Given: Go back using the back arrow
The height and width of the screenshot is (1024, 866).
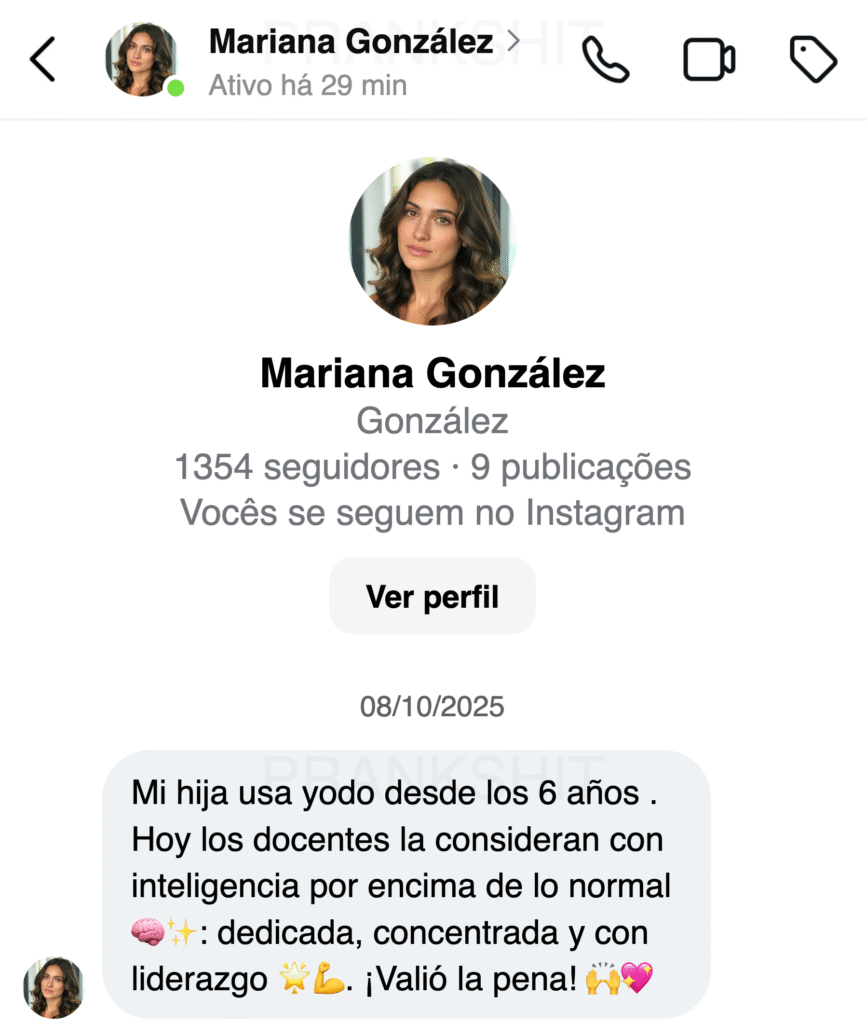Looking at the screenshot, I should click(43, 60).
